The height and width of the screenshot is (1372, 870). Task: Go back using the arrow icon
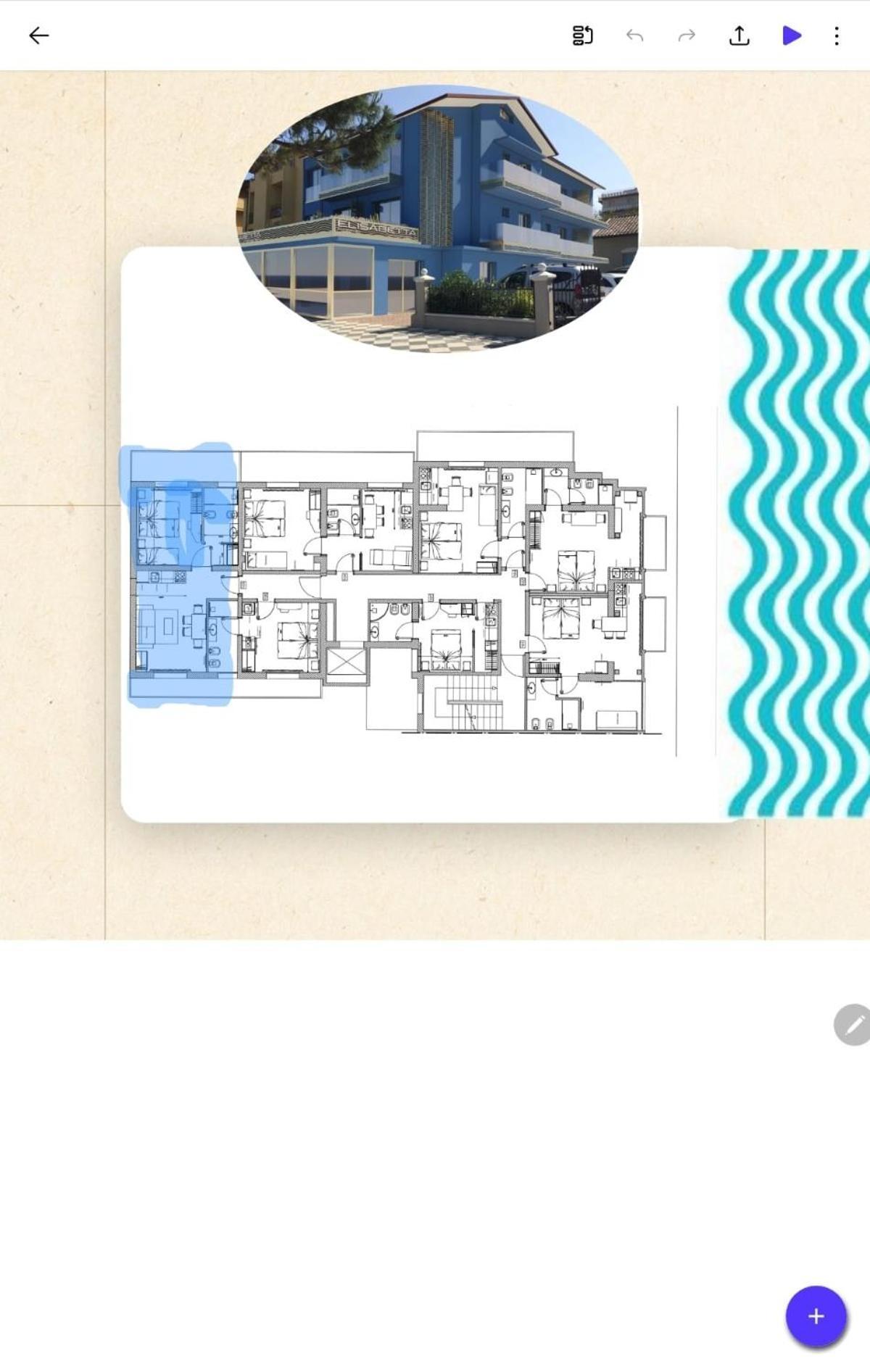(x=39, y=36)
